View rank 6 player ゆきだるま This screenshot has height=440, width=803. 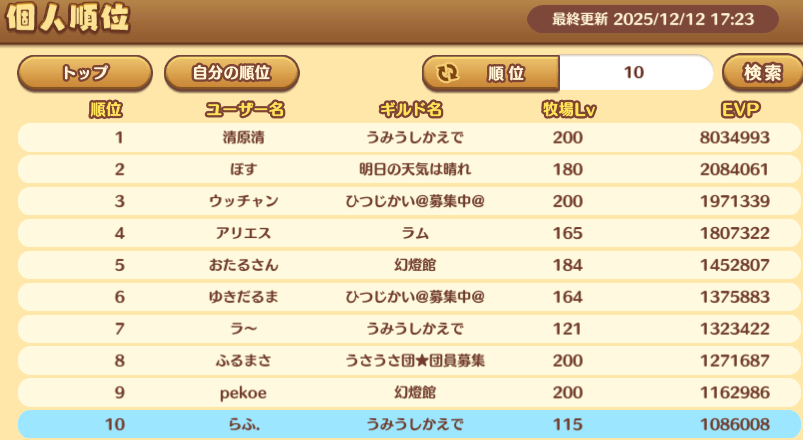(x=244, y=297)
